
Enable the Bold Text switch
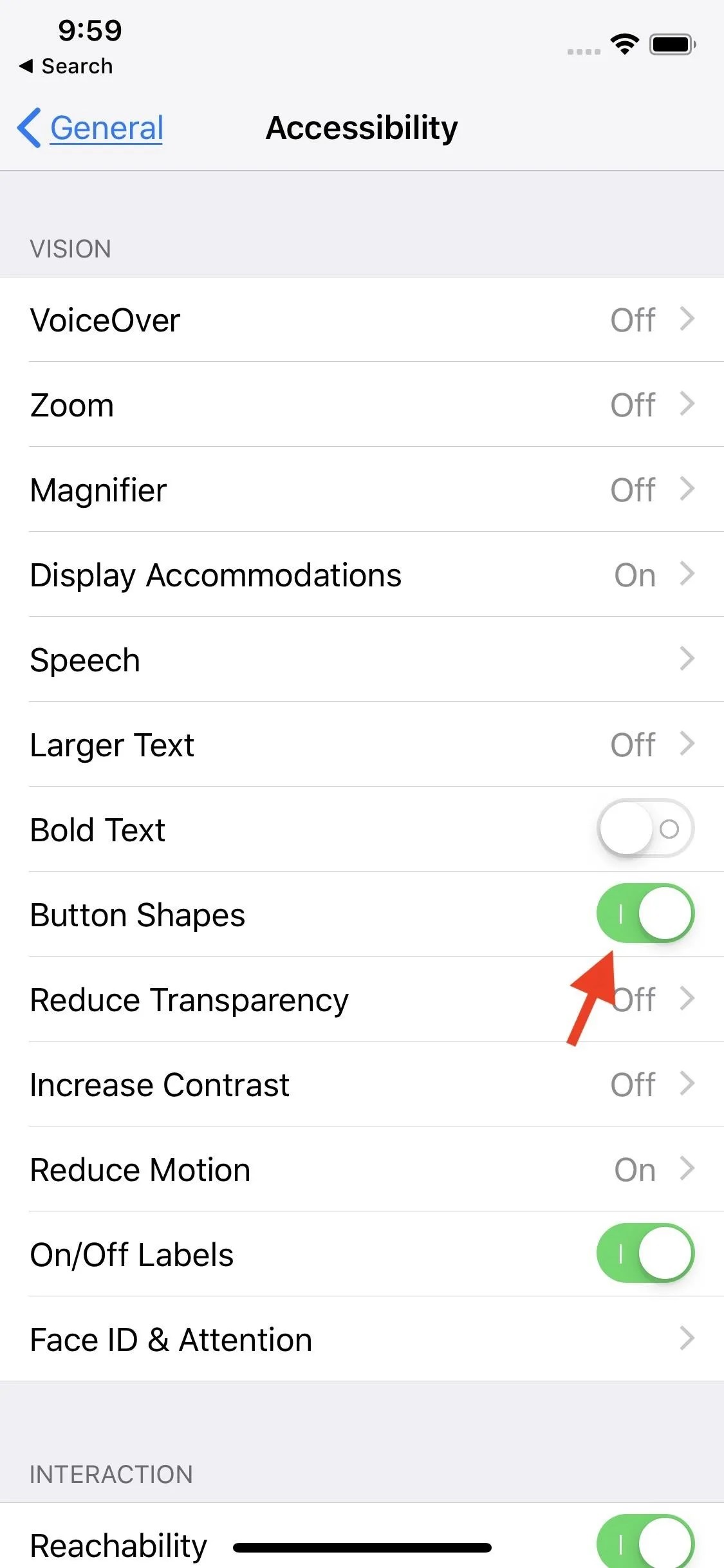(645, 829)
